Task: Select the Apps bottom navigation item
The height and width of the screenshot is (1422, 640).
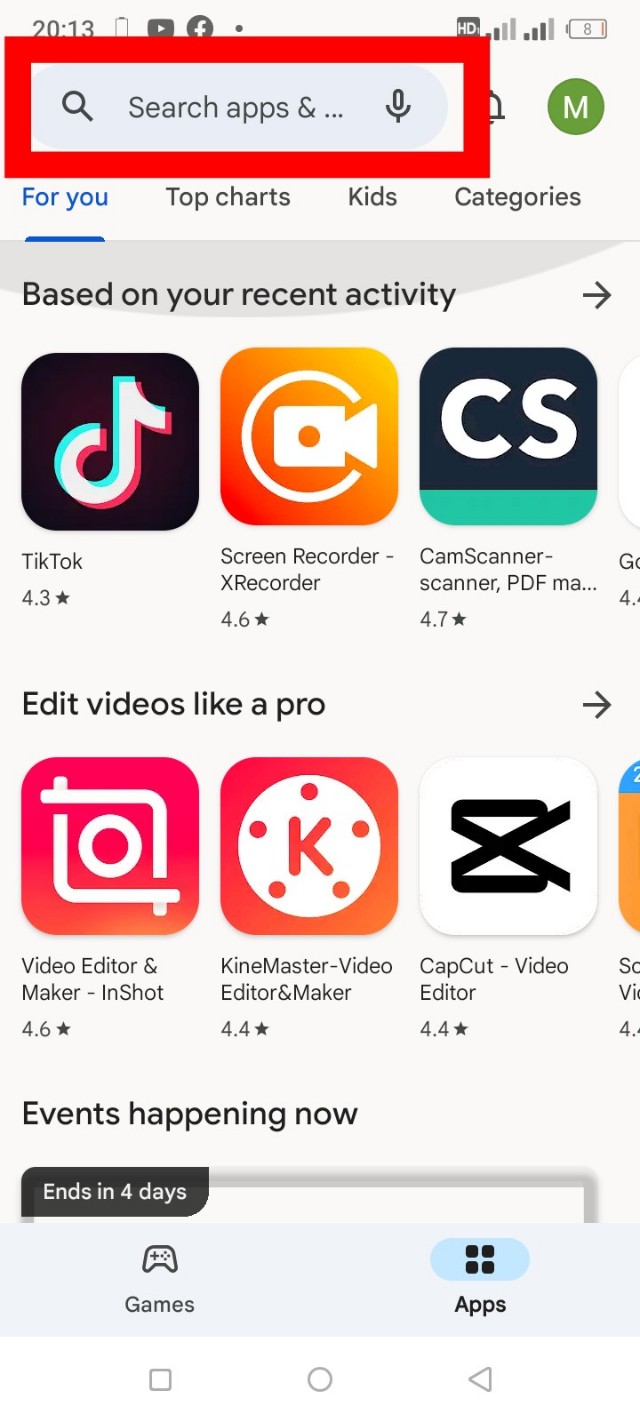Action: coord(480,1277)
